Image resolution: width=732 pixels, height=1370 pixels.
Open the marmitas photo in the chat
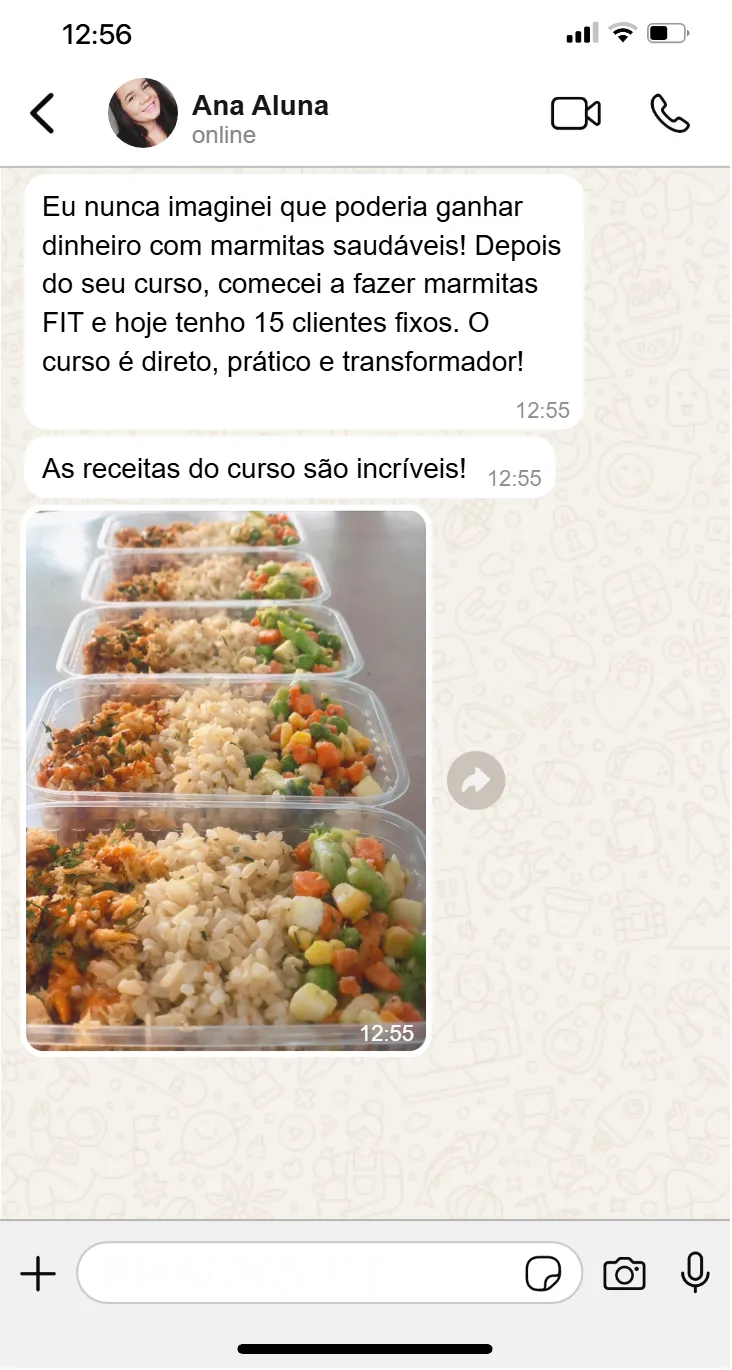click(226, 780)
